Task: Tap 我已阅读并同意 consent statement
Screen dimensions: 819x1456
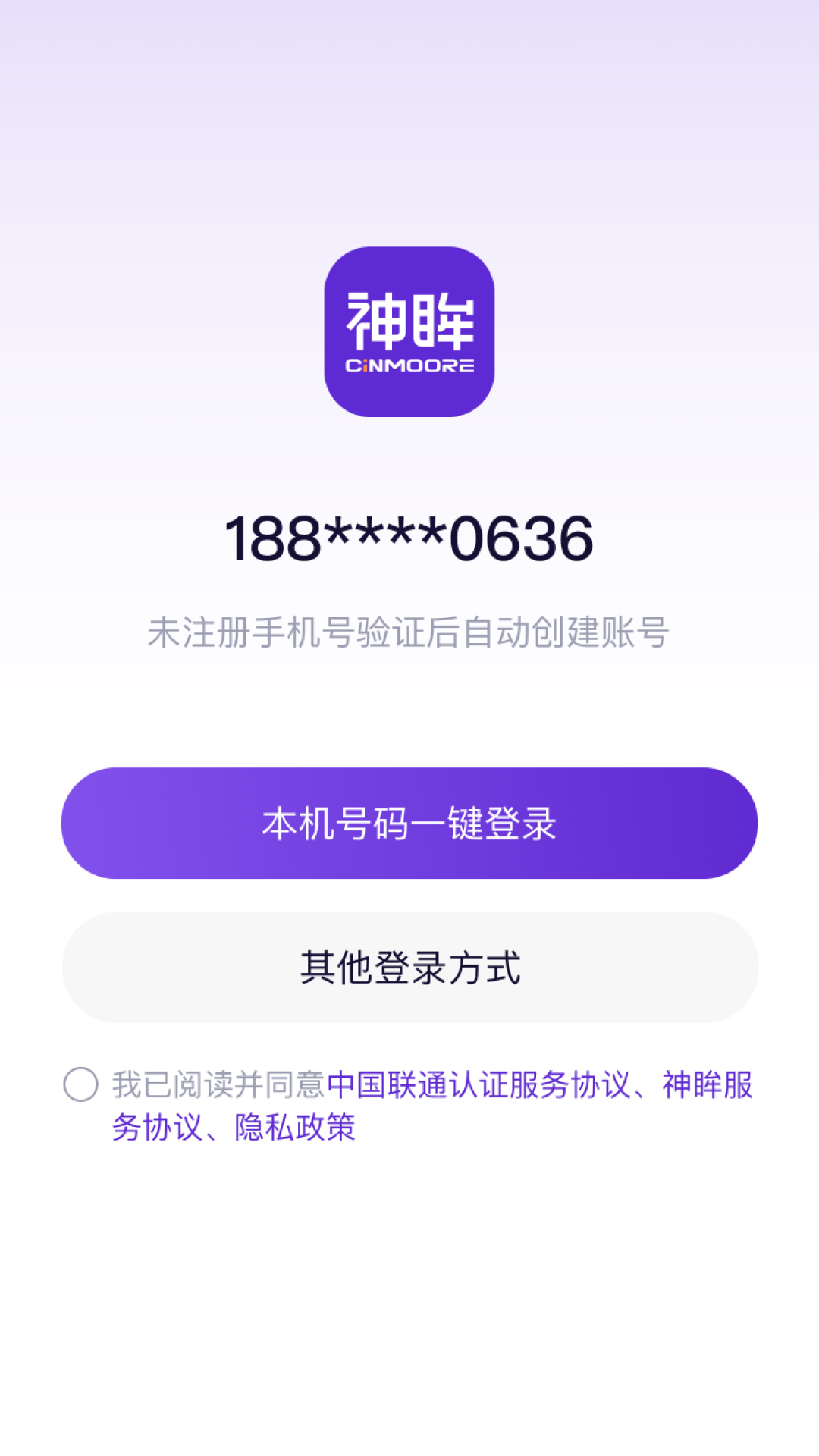Action: pos(215,1087)
